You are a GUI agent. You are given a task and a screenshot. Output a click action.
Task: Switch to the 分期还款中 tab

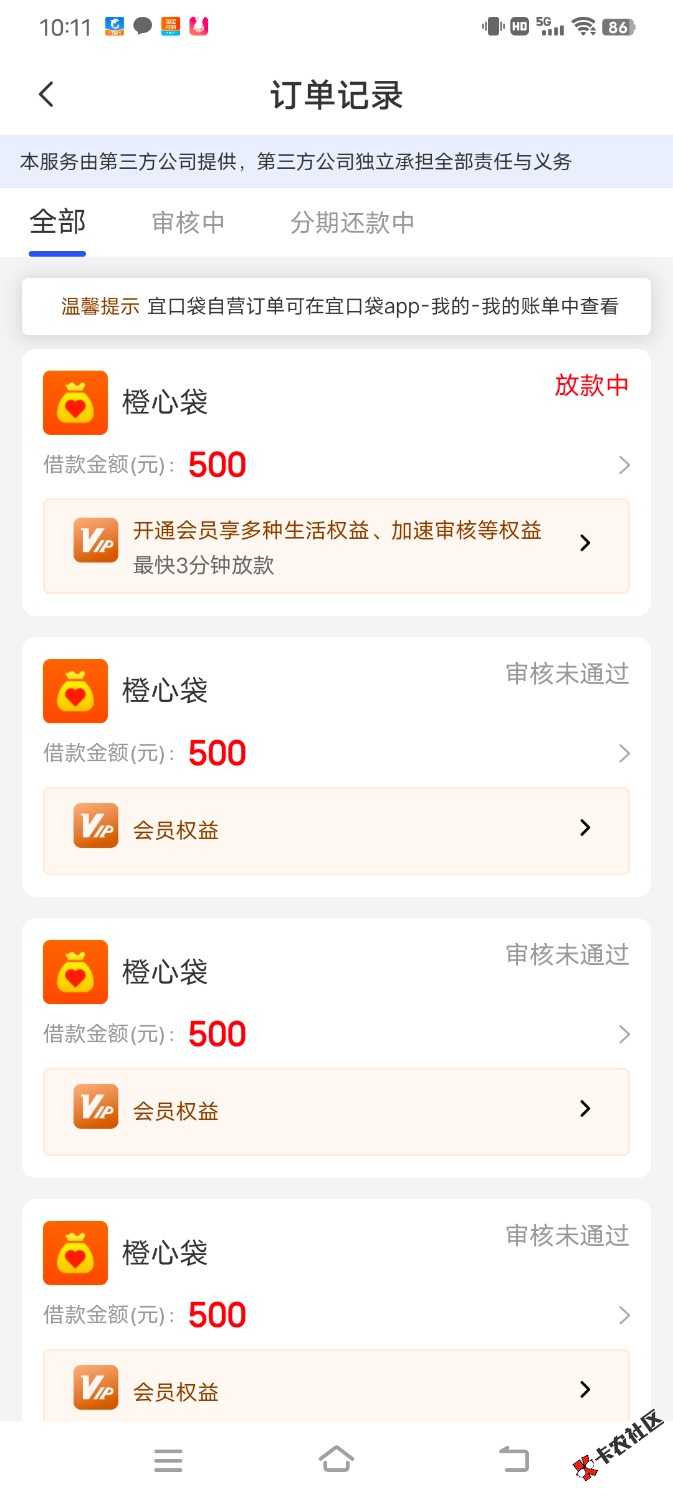tap(352, 222)
